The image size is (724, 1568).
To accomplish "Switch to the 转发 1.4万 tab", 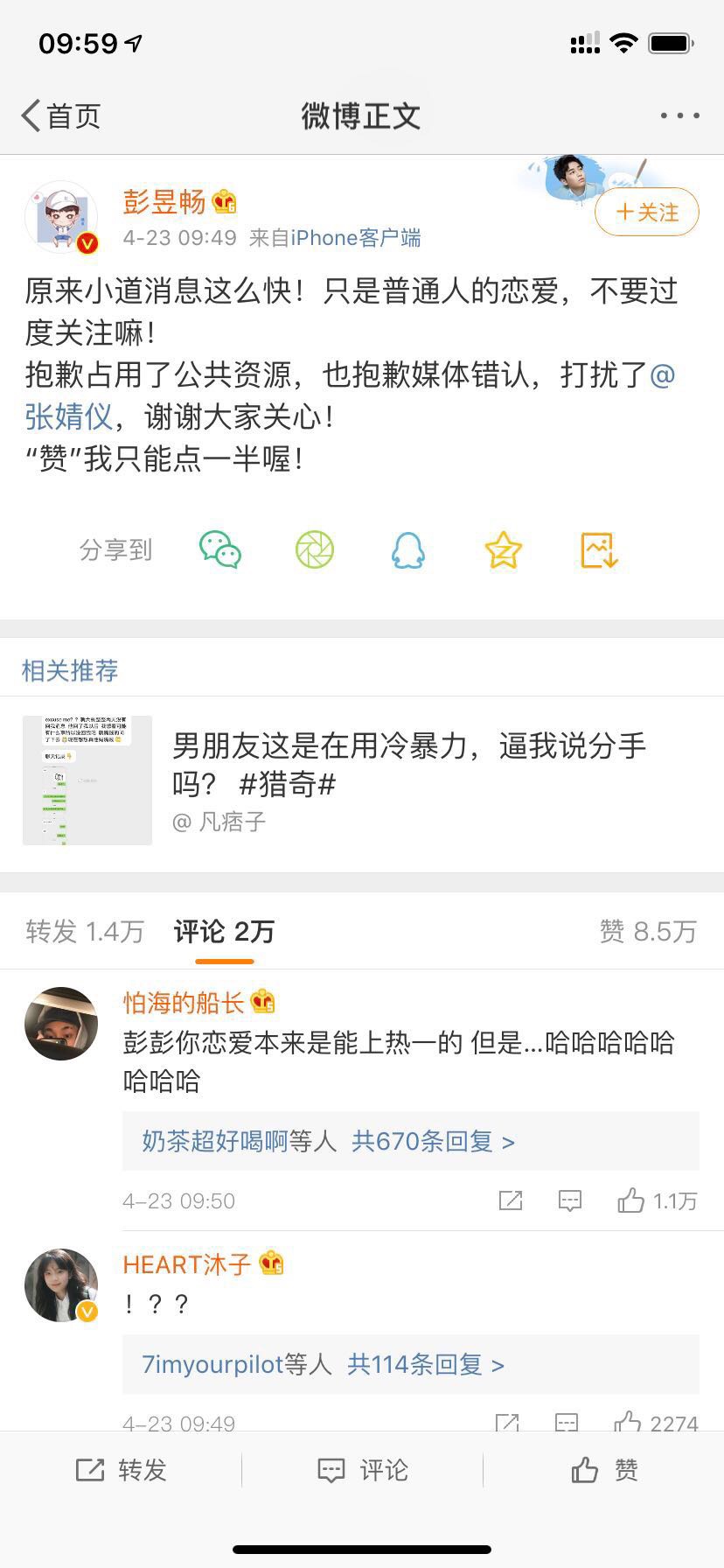I will tap(85, 932).
